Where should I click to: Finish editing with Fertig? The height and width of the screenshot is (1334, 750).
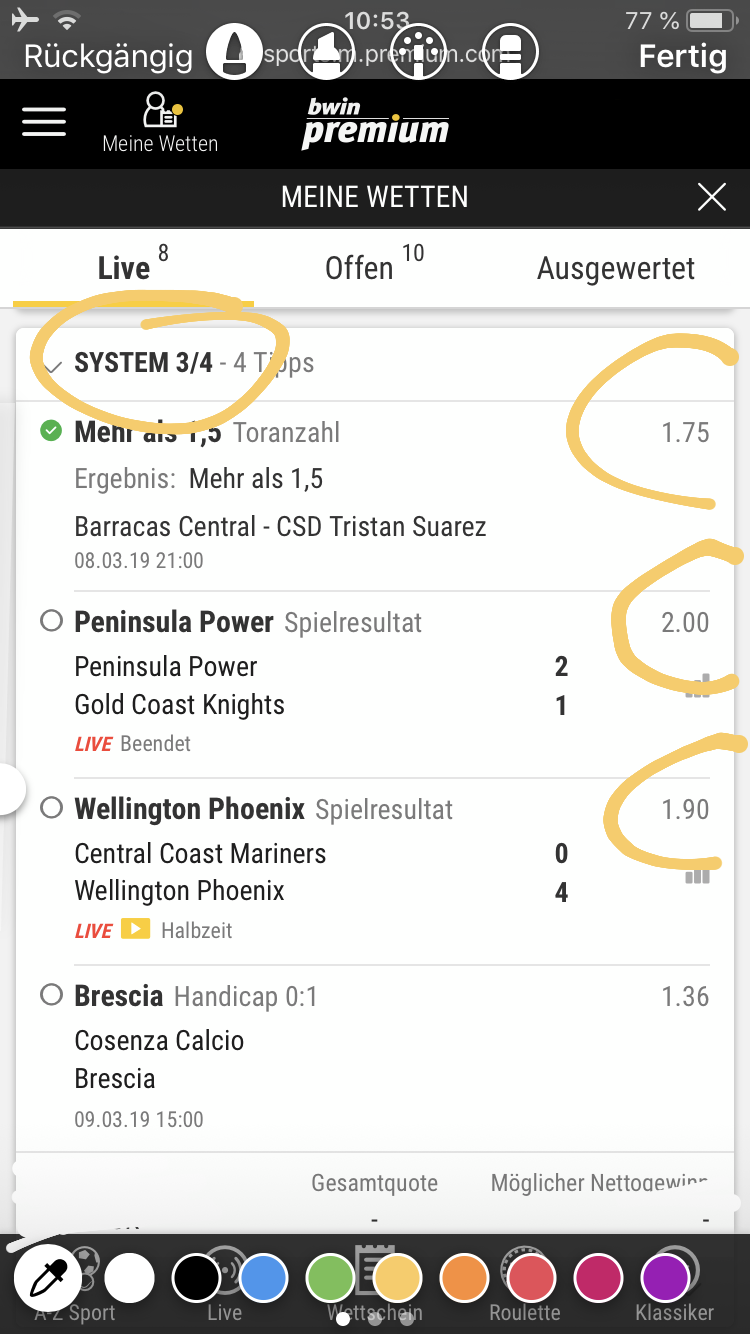pos(683,56)
